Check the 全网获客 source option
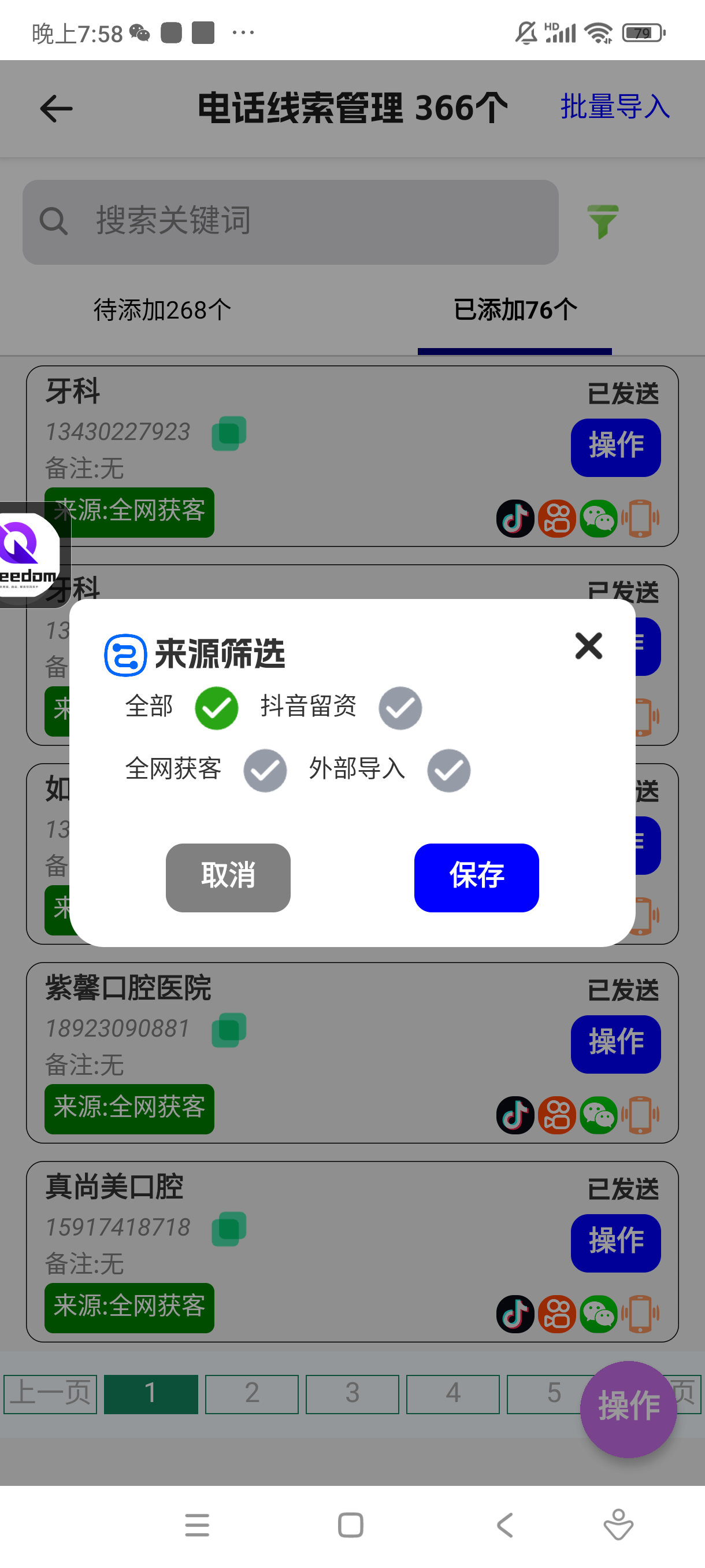This screenshot has width=705, height=1568. [x=265, y=770]
